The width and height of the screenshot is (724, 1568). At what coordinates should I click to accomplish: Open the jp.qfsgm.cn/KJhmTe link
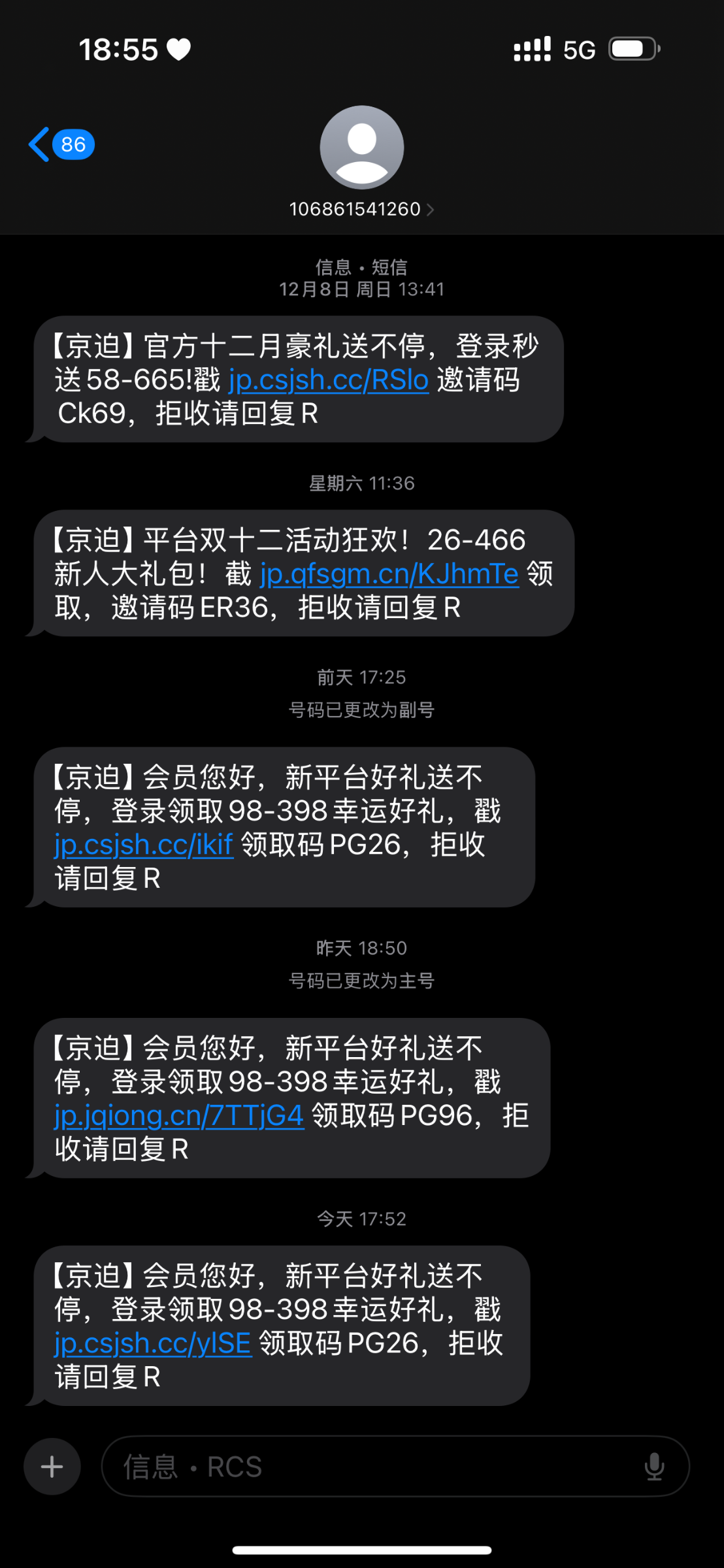click(x=389, y=574)
